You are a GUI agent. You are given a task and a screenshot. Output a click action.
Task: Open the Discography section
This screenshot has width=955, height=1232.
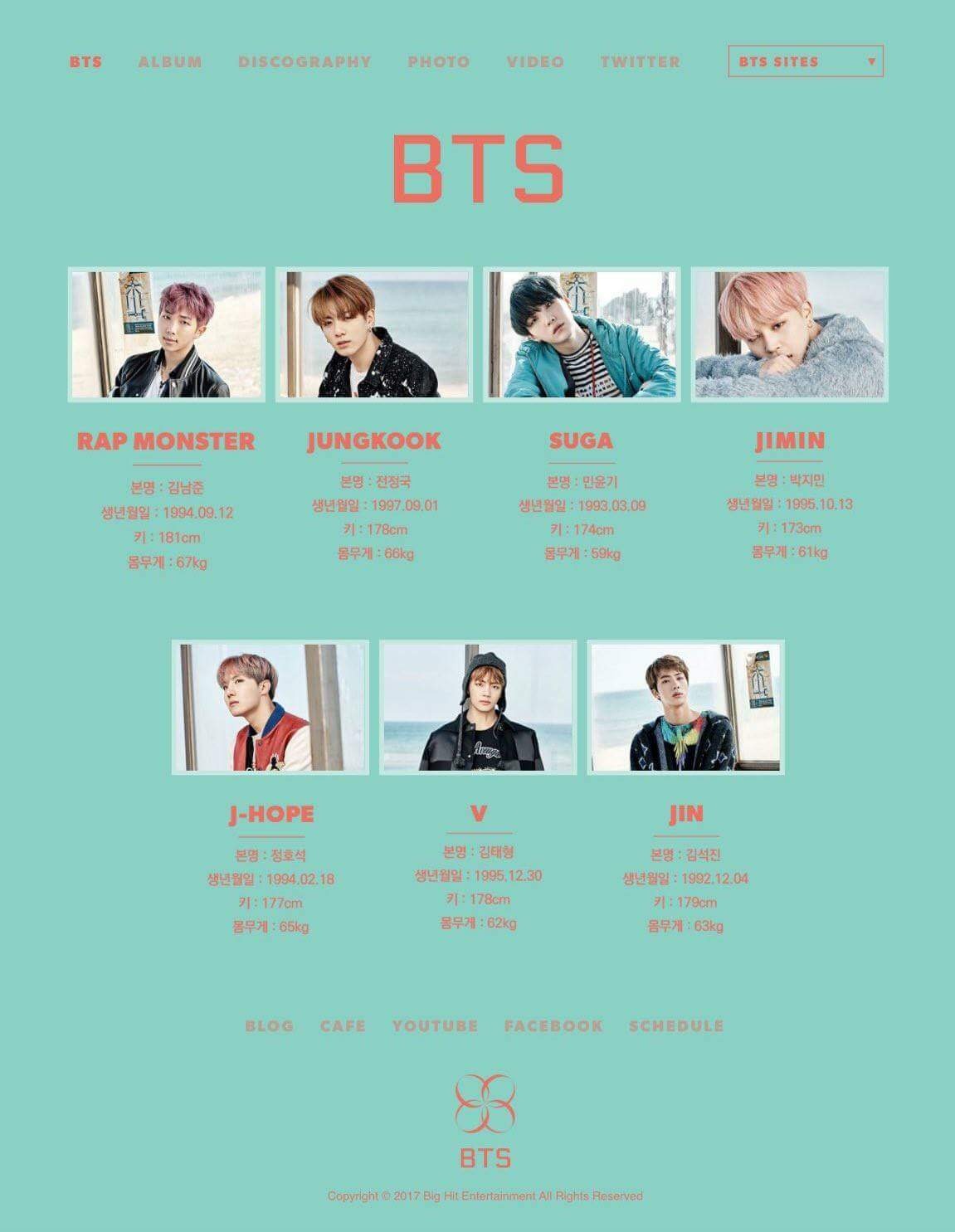click(x=305, y=61)
